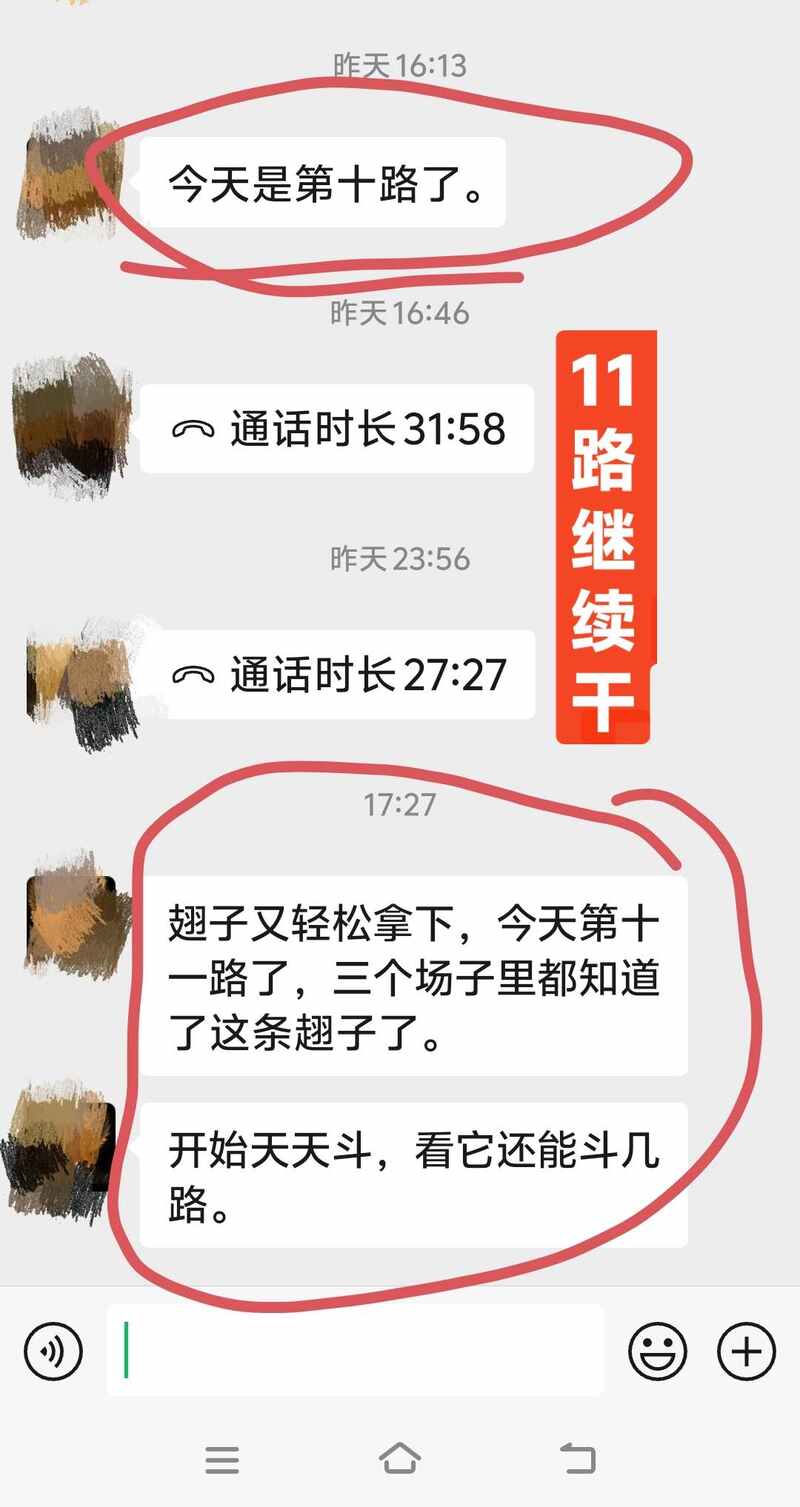The width and height of the screenshot is (800, 1507).
Task: Tap the 31:58 call record message
Action: click(x=337, y=429)
